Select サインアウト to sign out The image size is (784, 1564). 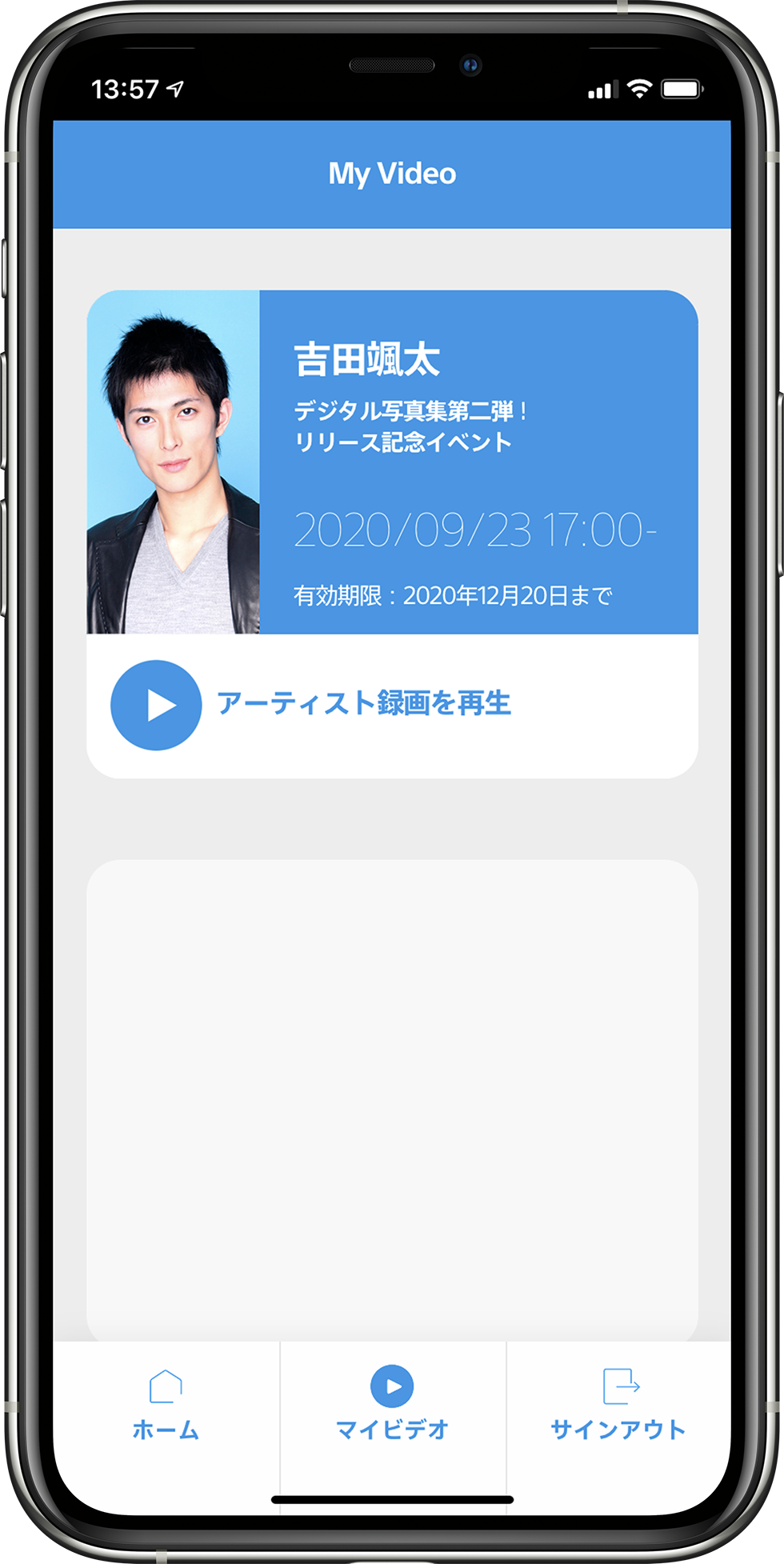(618, 1406)
